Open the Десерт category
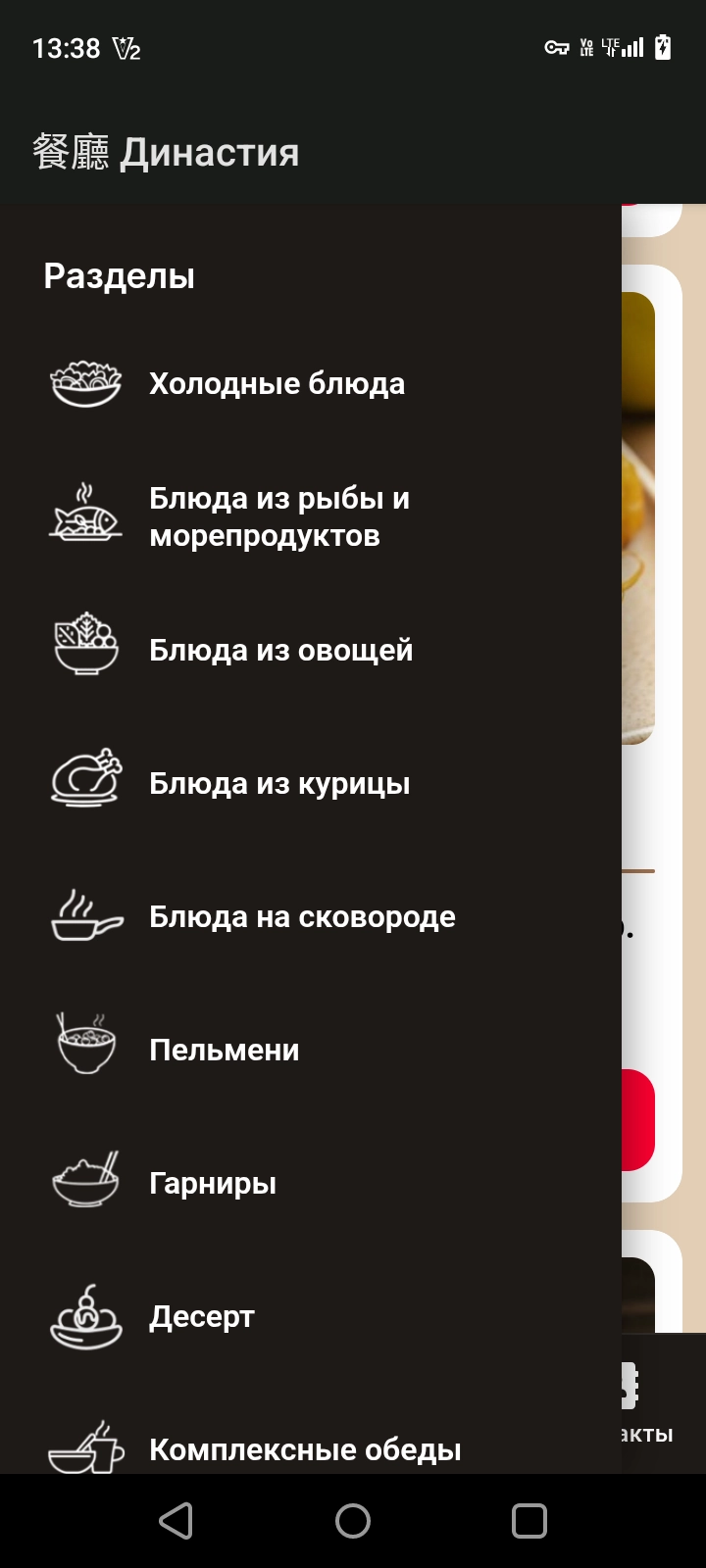 click(202, 1317)
